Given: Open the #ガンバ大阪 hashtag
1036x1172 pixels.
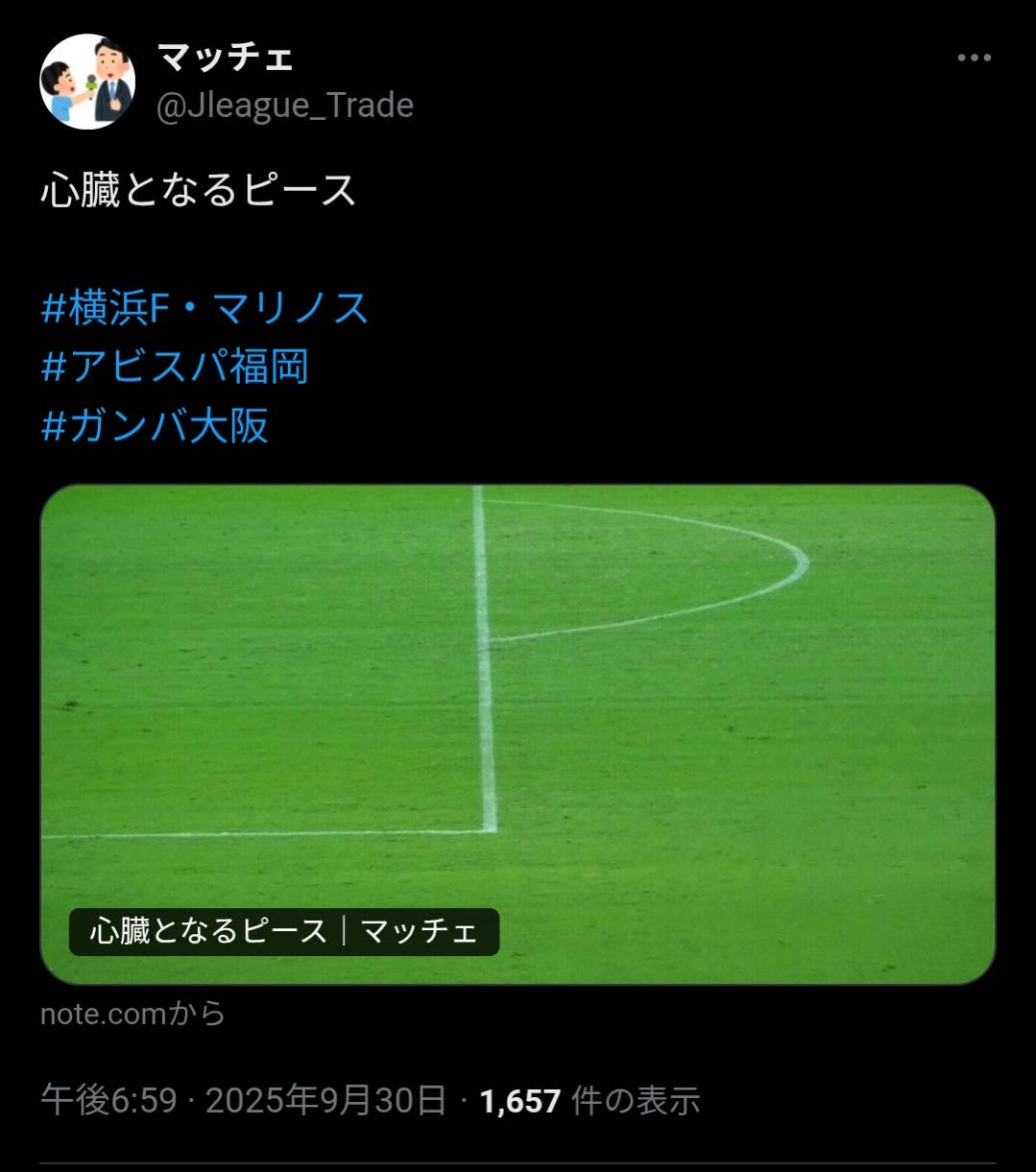Looking at the screenshot, I should click(x=155, y=426).
